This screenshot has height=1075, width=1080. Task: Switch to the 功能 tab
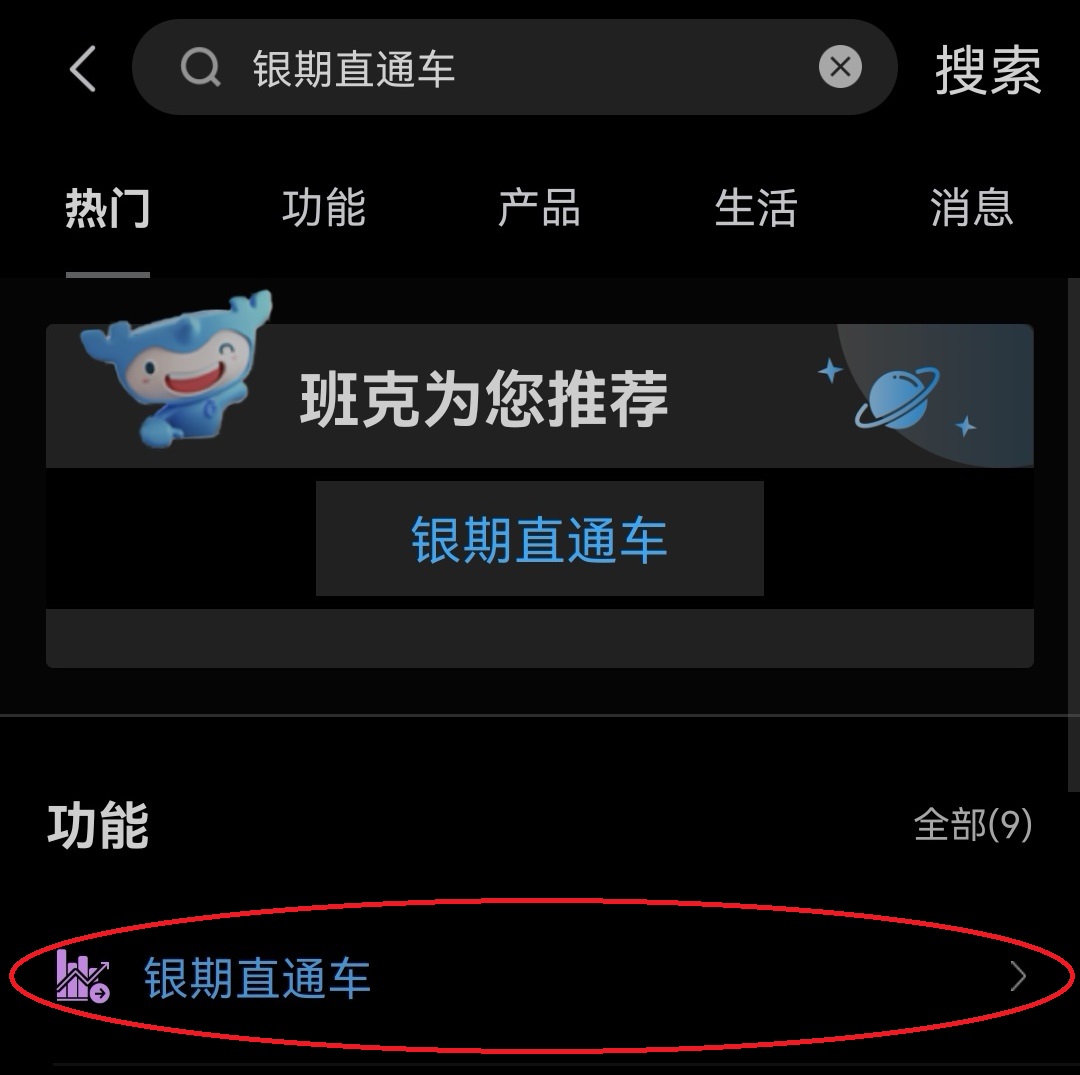(323, 209)
